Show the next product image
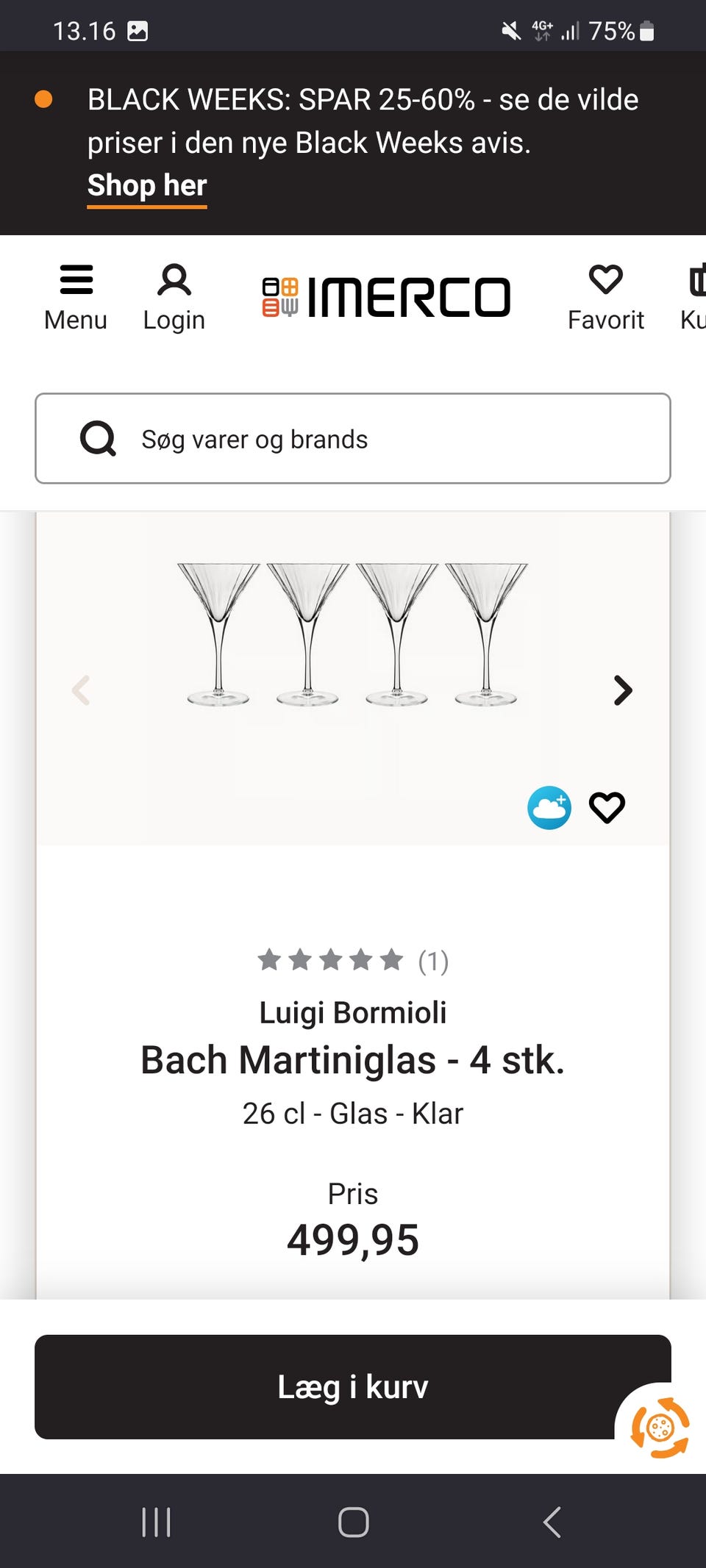 pyautogui.click(x=622, y=690)
